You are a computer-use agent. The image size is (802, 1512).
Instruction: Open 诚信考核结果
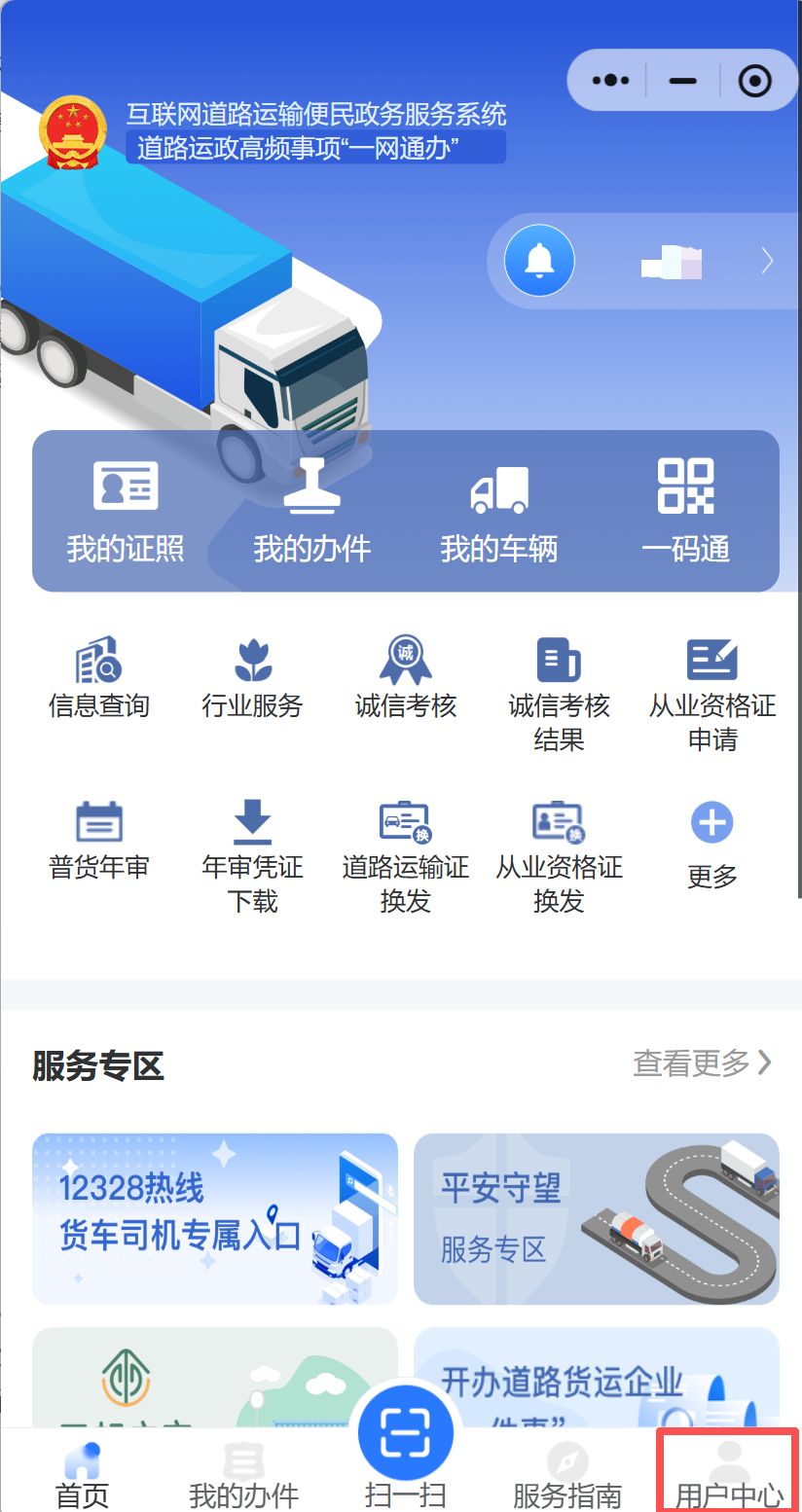[559, 695]
